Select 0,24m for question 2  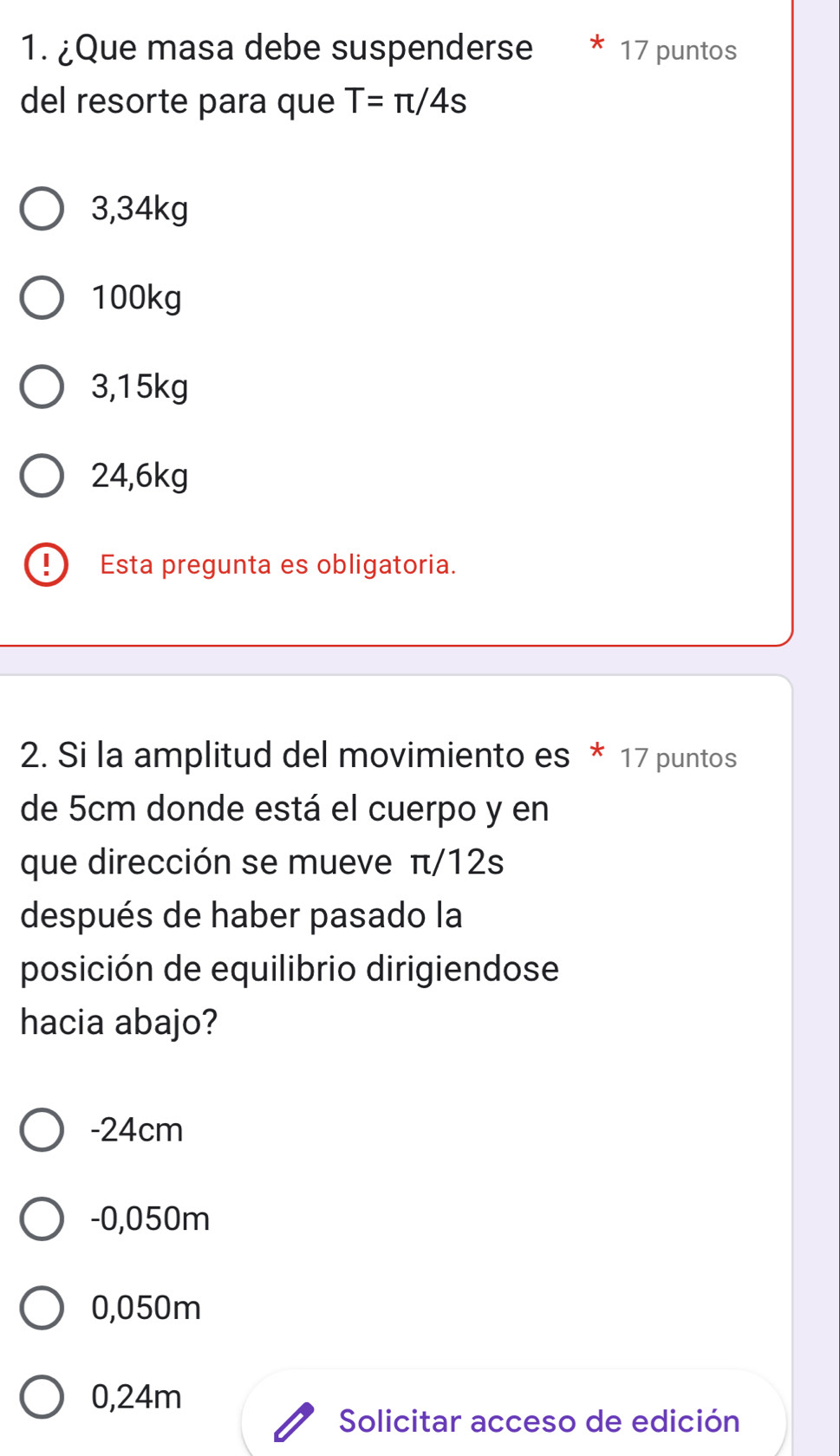[x=42, y=1396]
